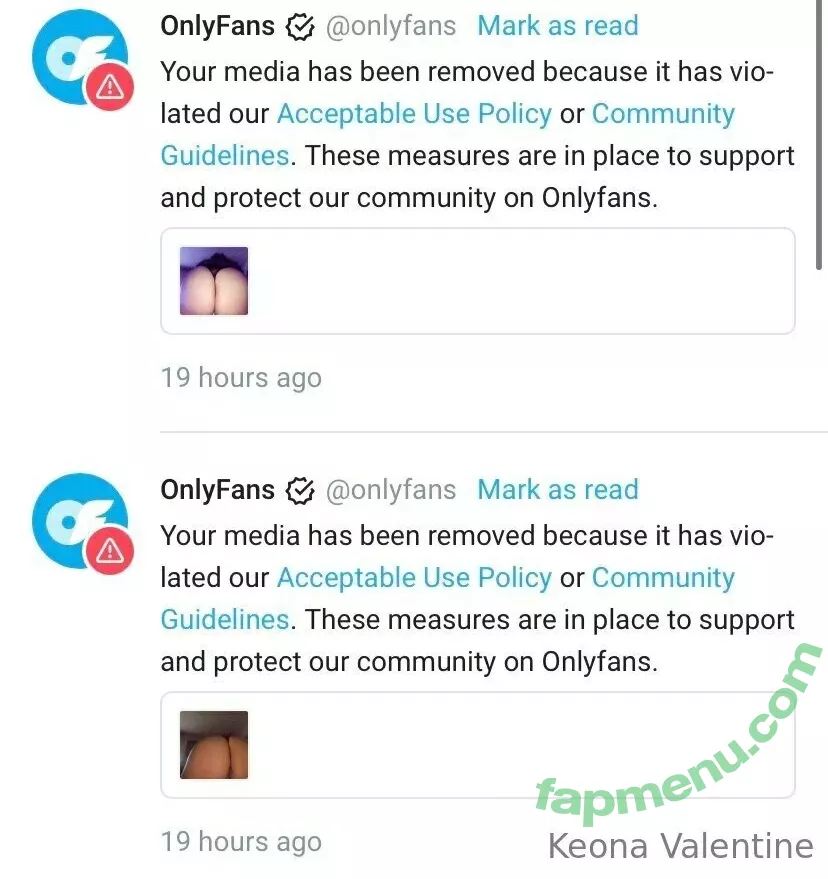Open Acceptable Use Policy link in second notification
The image size is (828, 879).
pos(413,578)
